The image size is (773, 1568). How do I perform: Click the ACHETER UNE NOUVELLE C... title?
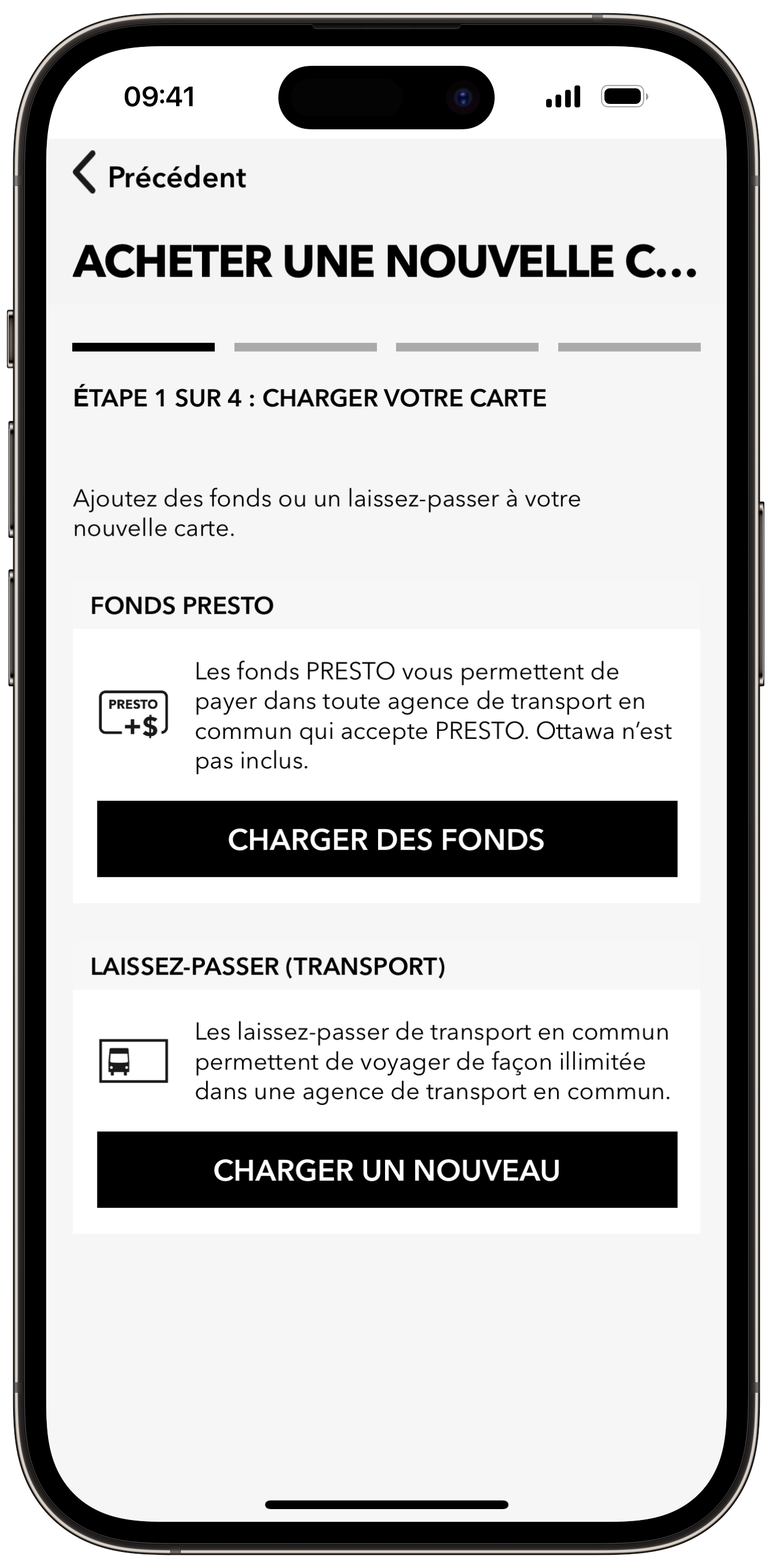[386, 262]
